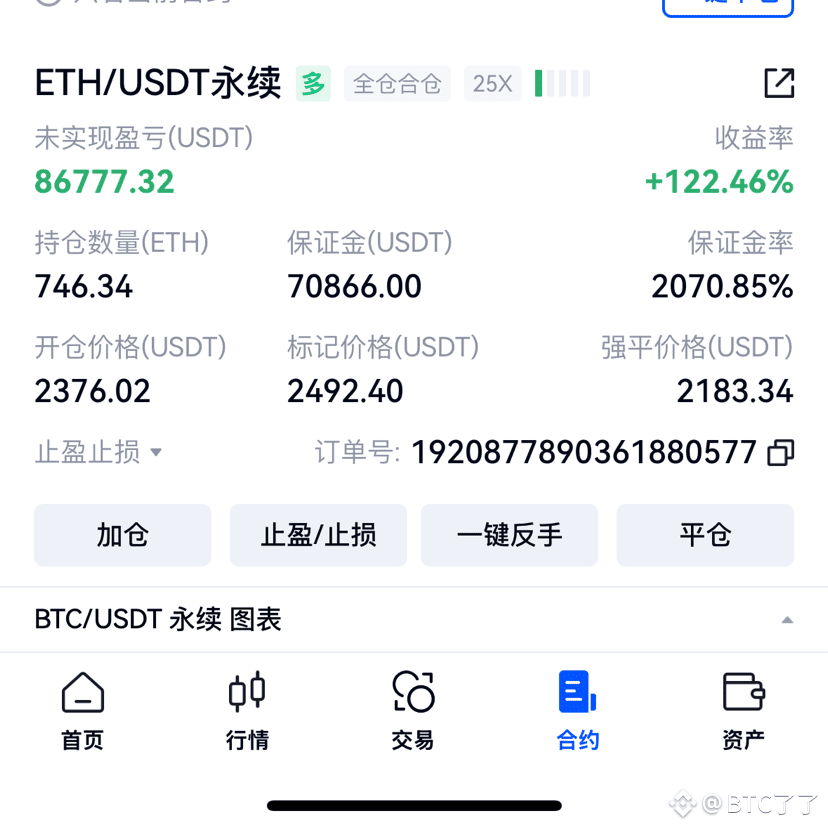This screenshot has height=829, width=828.
Task: Select the 行情 markets icon
Action: 246,691
